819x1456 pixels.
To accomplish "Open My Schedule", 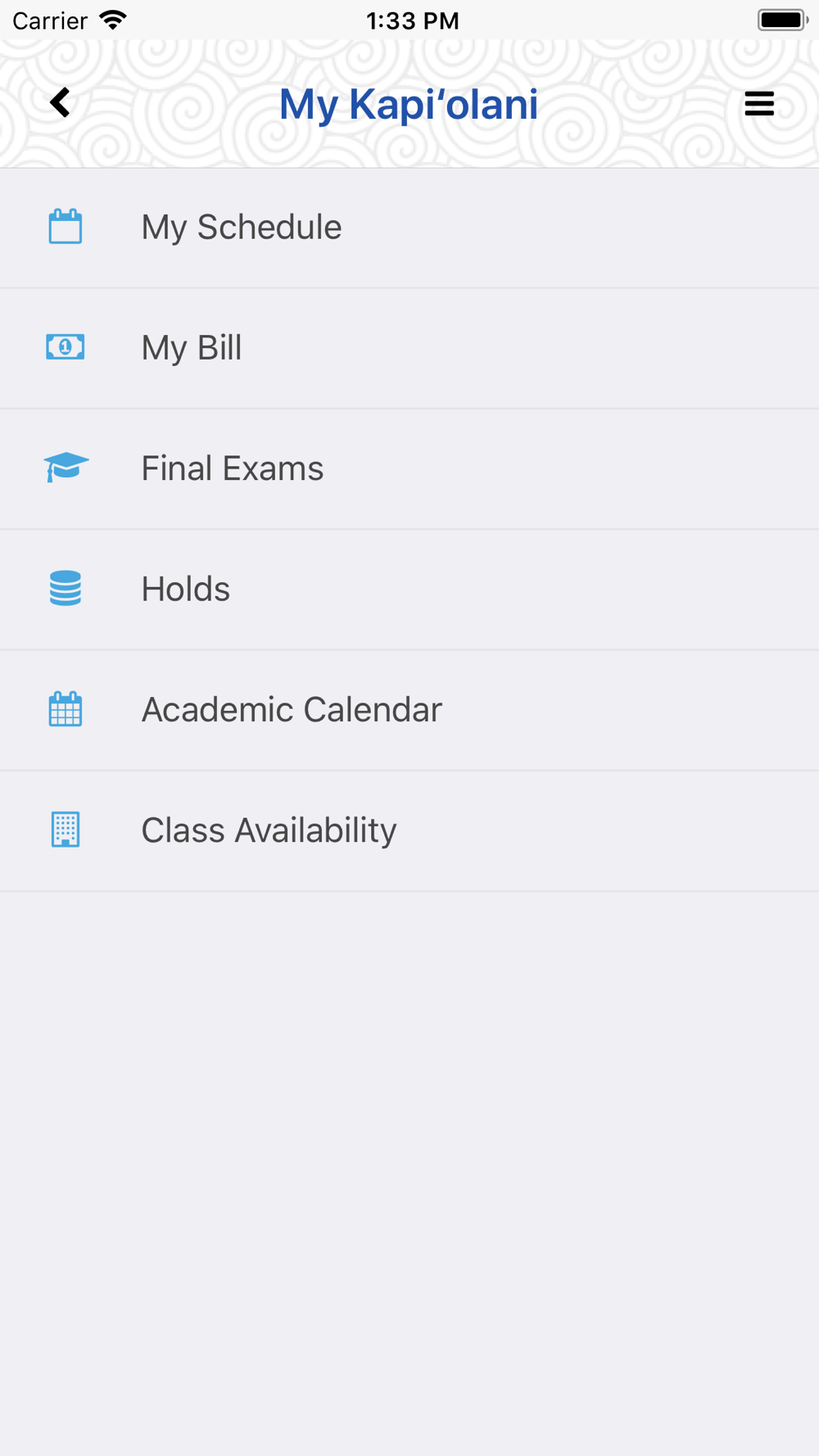I will pyautogui.click(x=409, y=228).
